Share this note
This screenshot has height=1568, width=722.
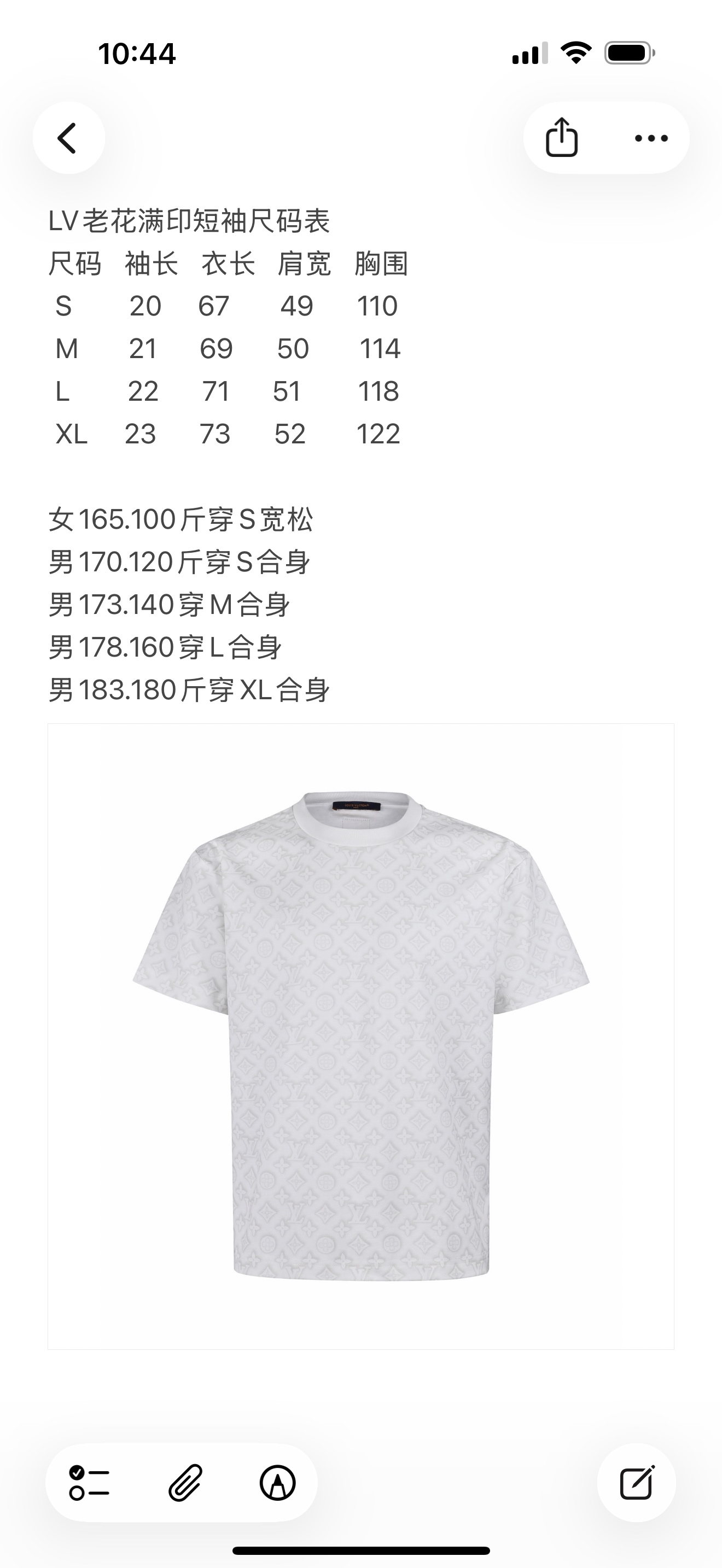coord(561,138)
